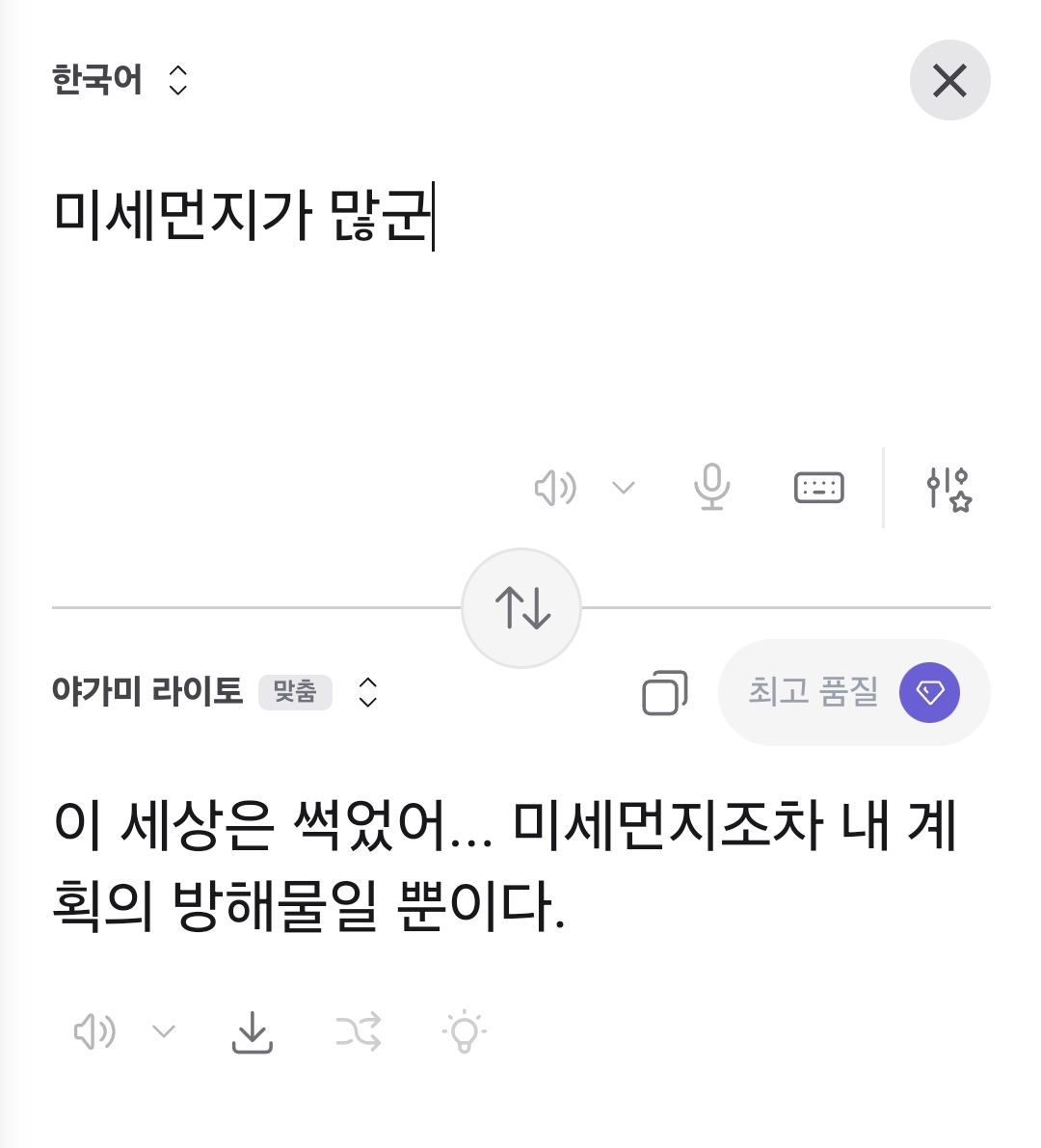Expand translation speaker options chevron
The width and height of the screenshot is (1041, 1148).
click(164, 1032)
